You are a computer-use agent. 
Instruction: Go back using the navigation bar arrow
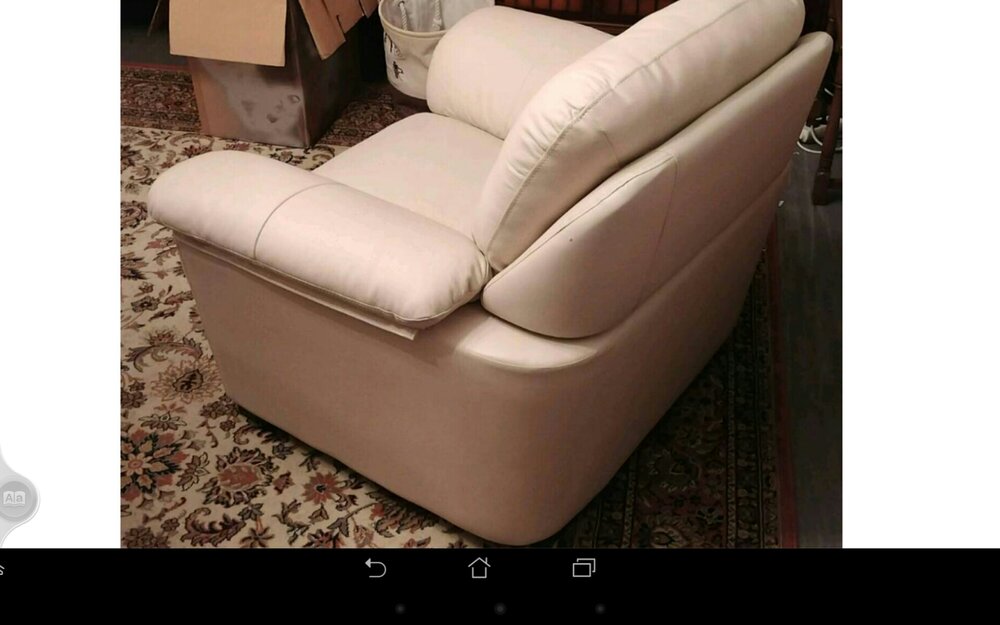click(375, 568)
